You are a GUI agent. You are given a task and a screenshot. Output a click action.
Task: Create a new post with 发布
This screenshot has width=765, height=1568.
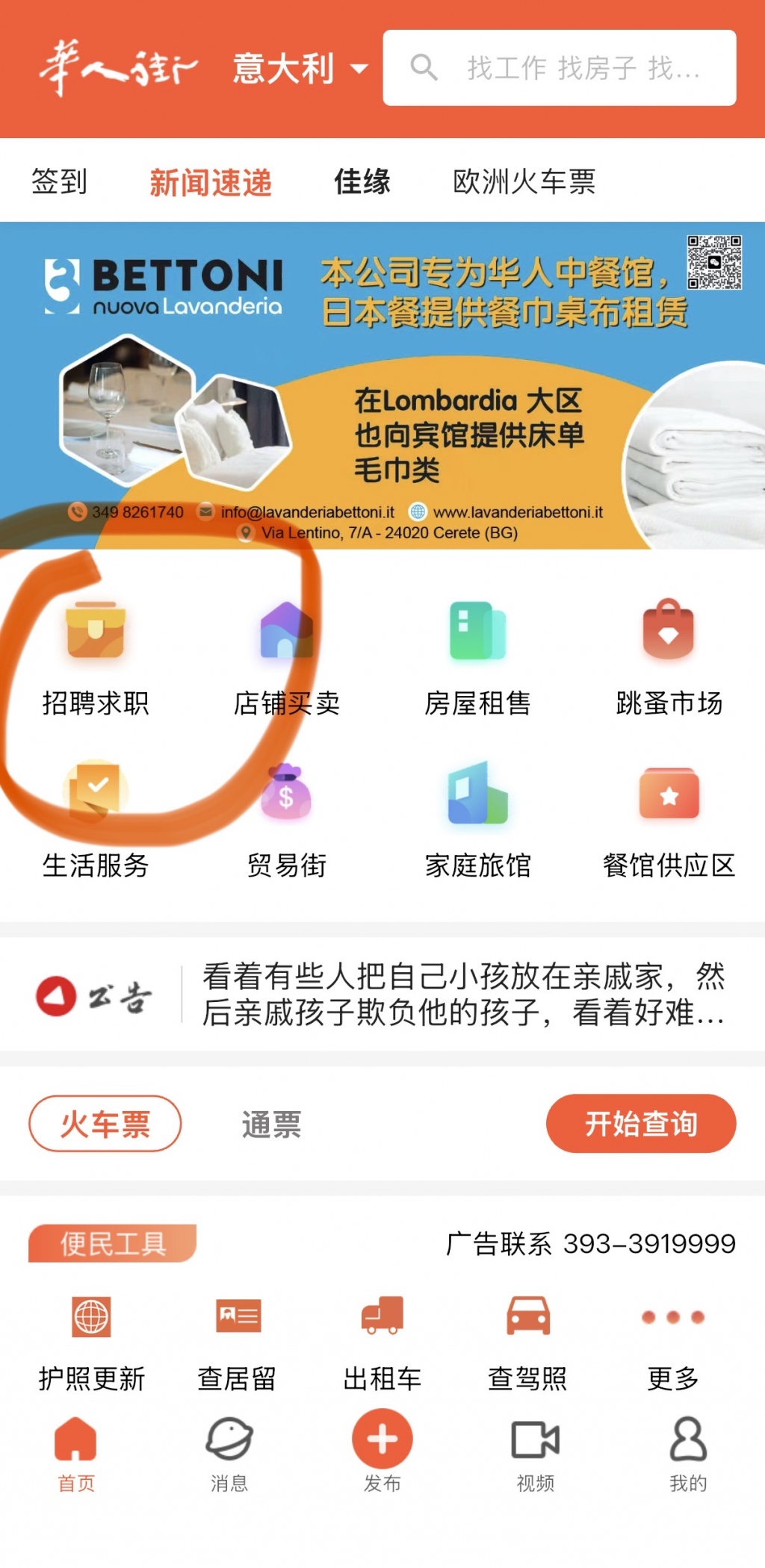coord(382,1450)
